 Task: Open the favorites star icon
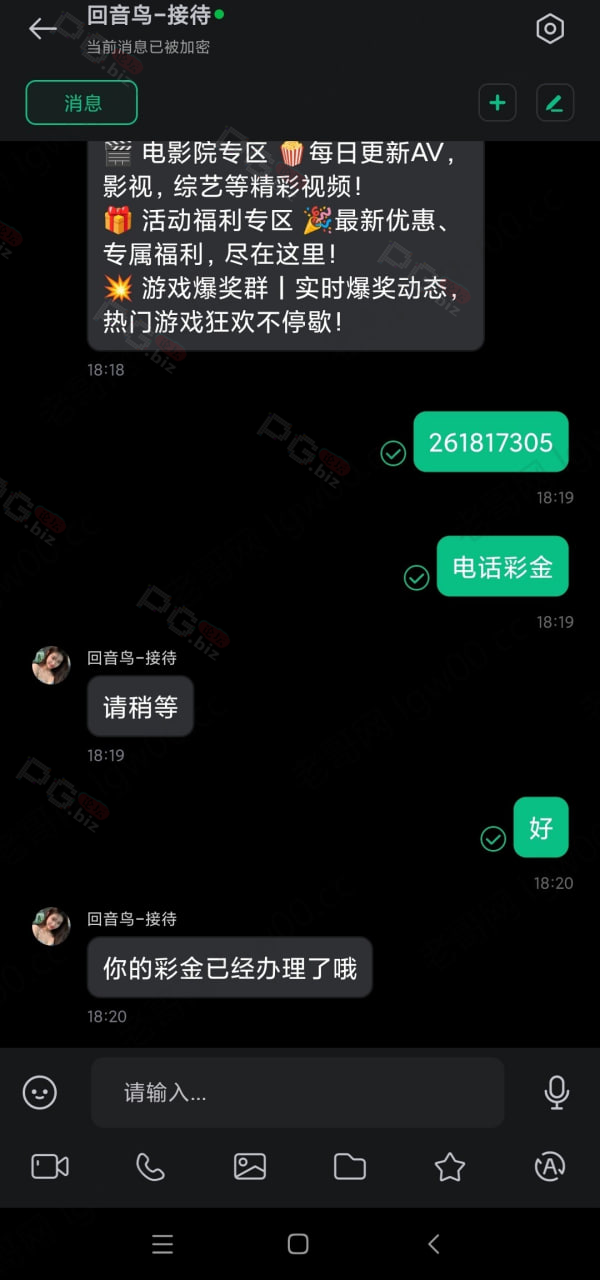450,1166
